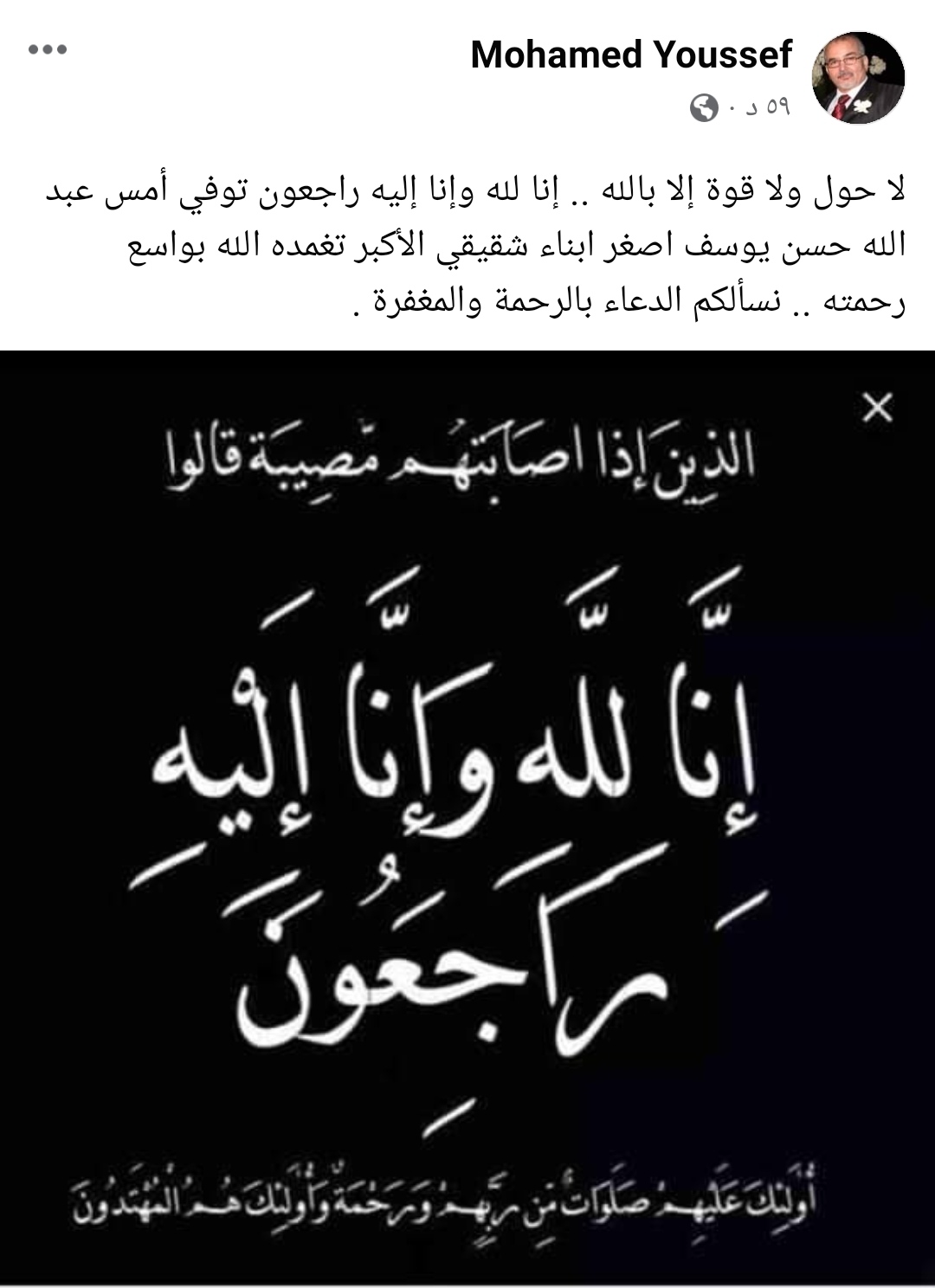Viewport: 935px width, 1288px height.
Task: Open Mohamed Youssef's profile name link
Action: pos(631,55)
